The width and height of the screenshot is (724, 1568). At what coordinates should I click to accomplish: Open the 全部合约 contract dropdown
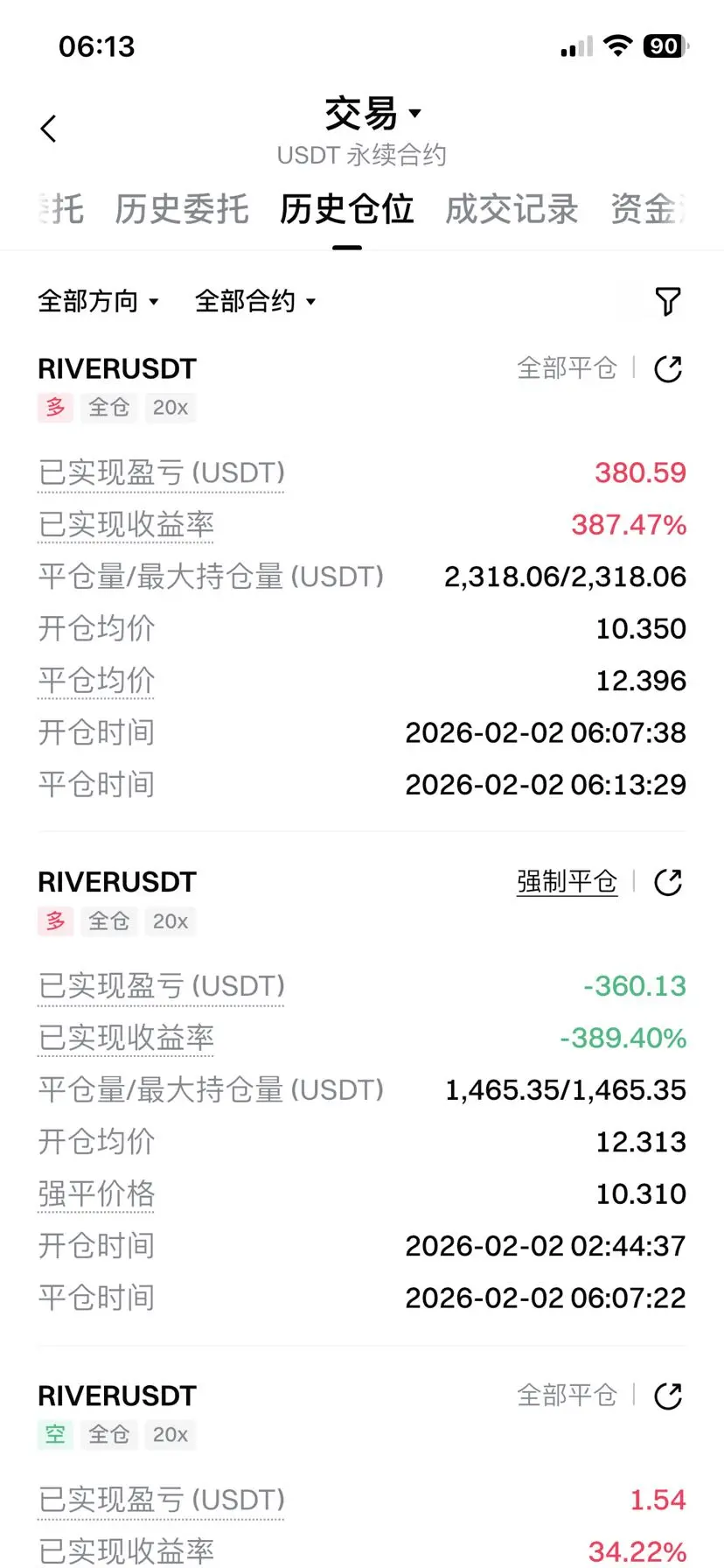(x=254, y=302)
